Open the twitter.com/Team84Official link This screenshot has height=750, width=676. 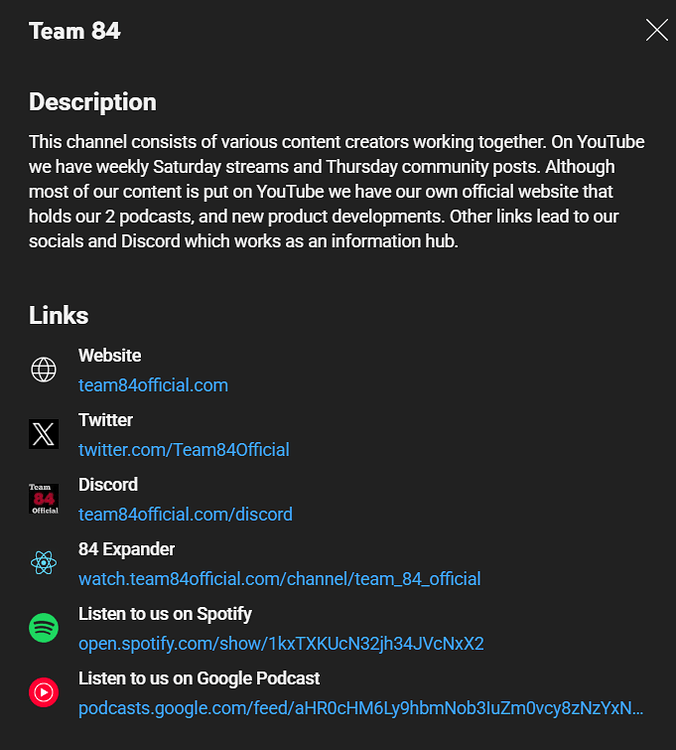click(x=184, y=450)
